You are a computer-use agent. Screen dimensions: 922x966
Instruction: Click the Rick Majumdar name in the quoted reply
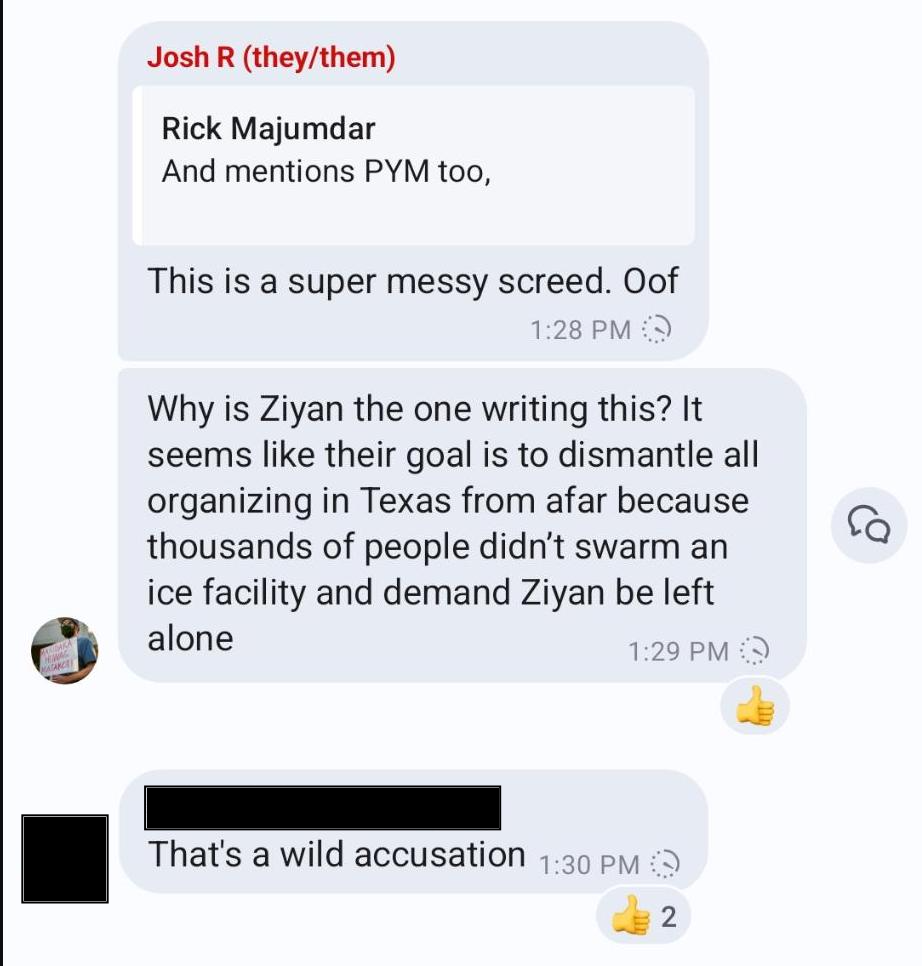pos(266,128)
